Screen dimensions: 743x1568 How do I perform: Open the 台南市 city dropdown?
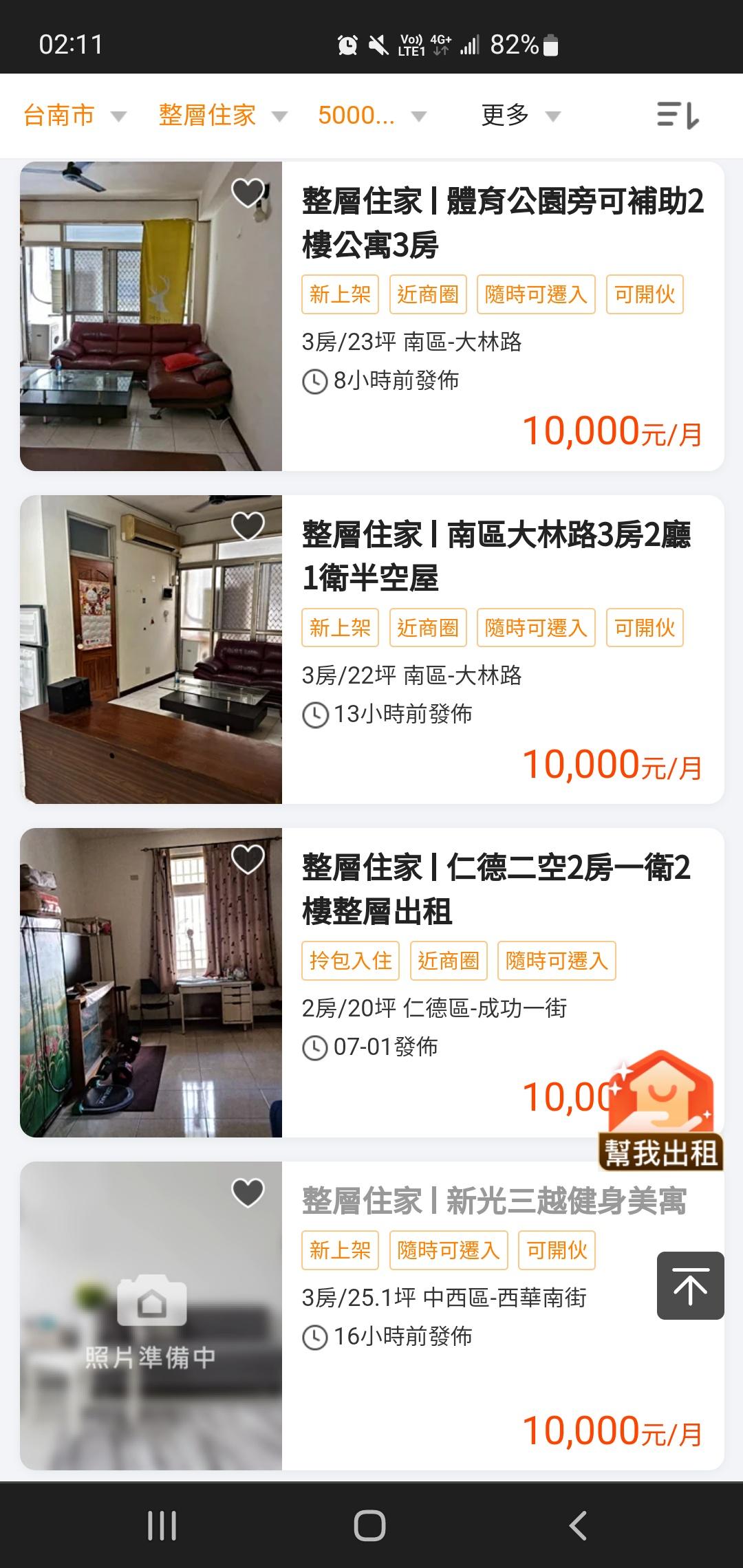74,116
